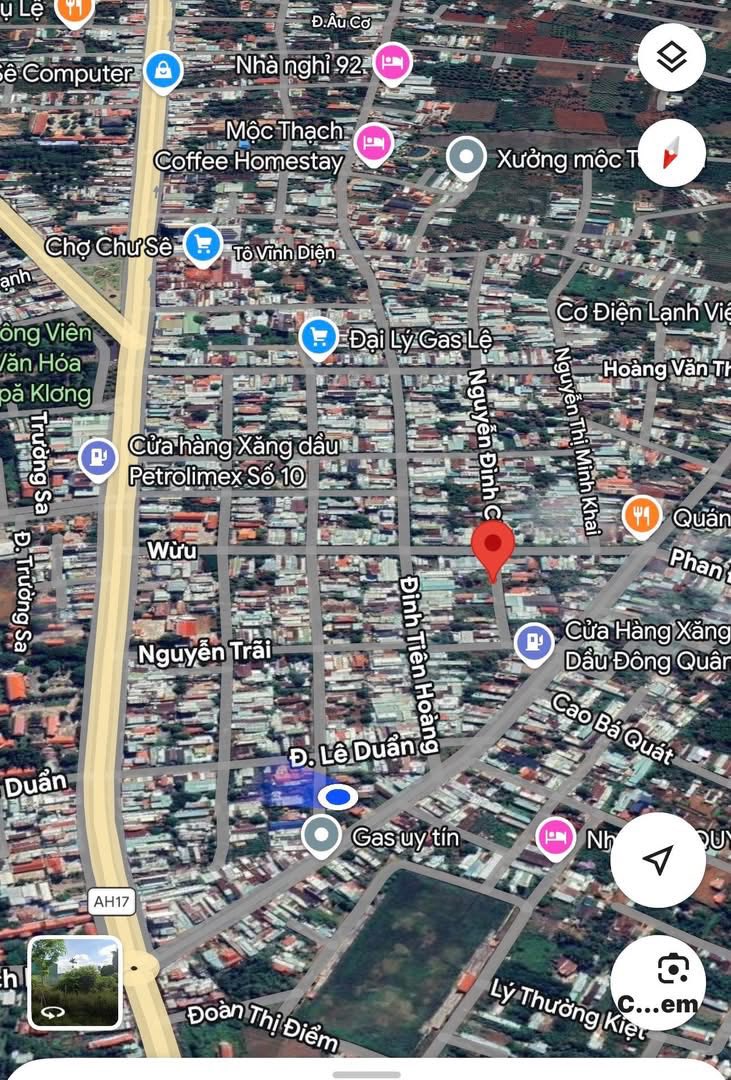Open the Street View thumbnail
The height and width of the screenshot is (1080, 731).
click(75, 982)
